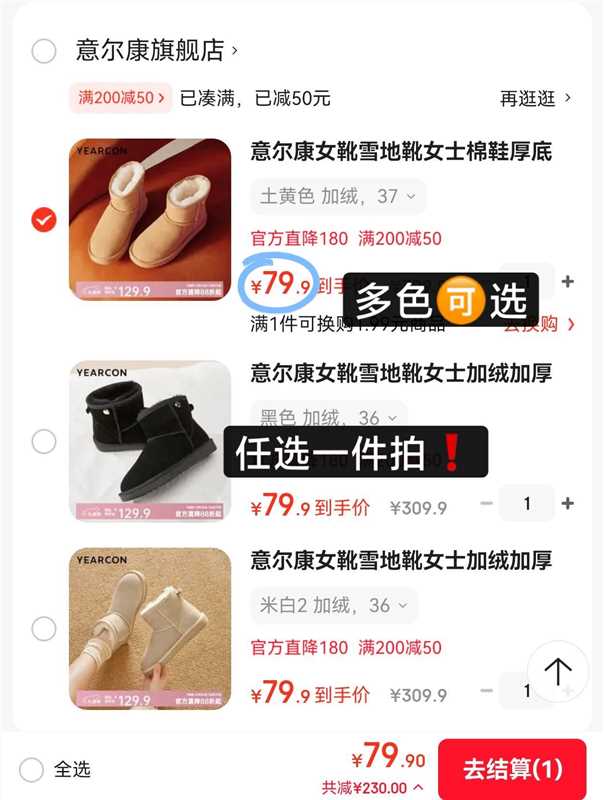Select the 黑色 snow boots item
Image resolution: width=604 pixels, height=800 pixels.
point(43,441)
